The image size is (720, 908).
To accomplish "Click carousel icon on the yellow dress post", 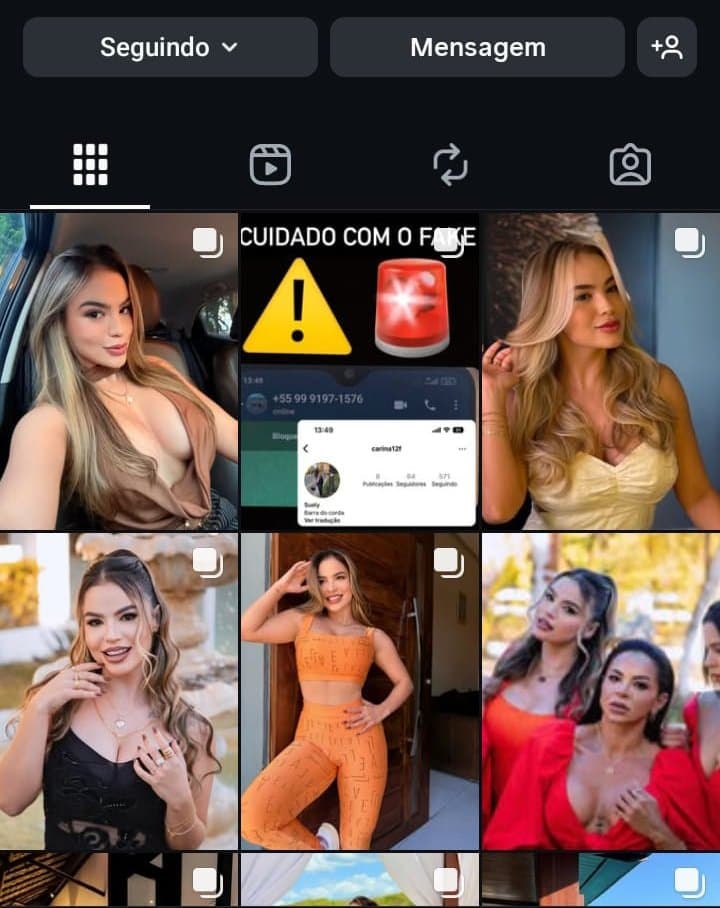I will [x=689, y=240].
